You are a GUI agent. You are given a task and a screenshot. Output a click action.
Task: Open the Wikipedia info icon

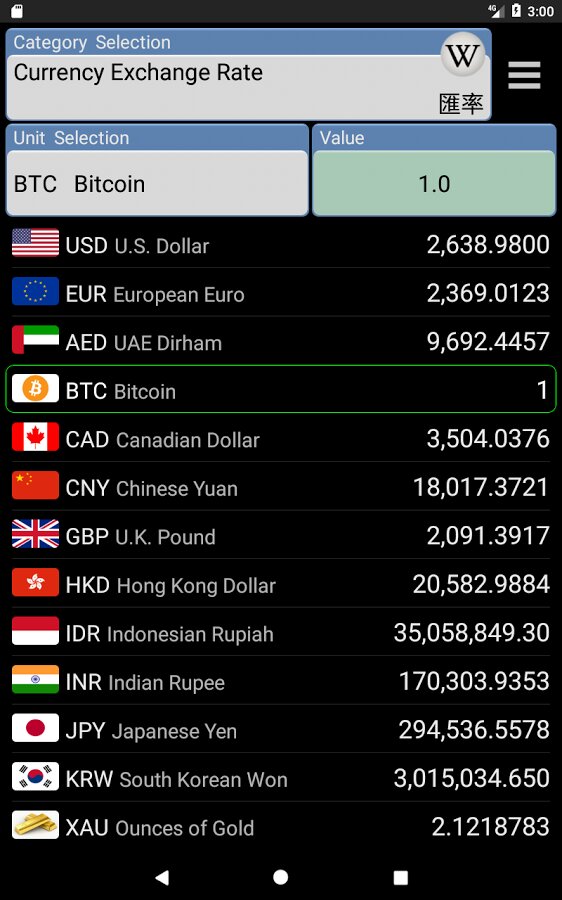coord(463,55)
